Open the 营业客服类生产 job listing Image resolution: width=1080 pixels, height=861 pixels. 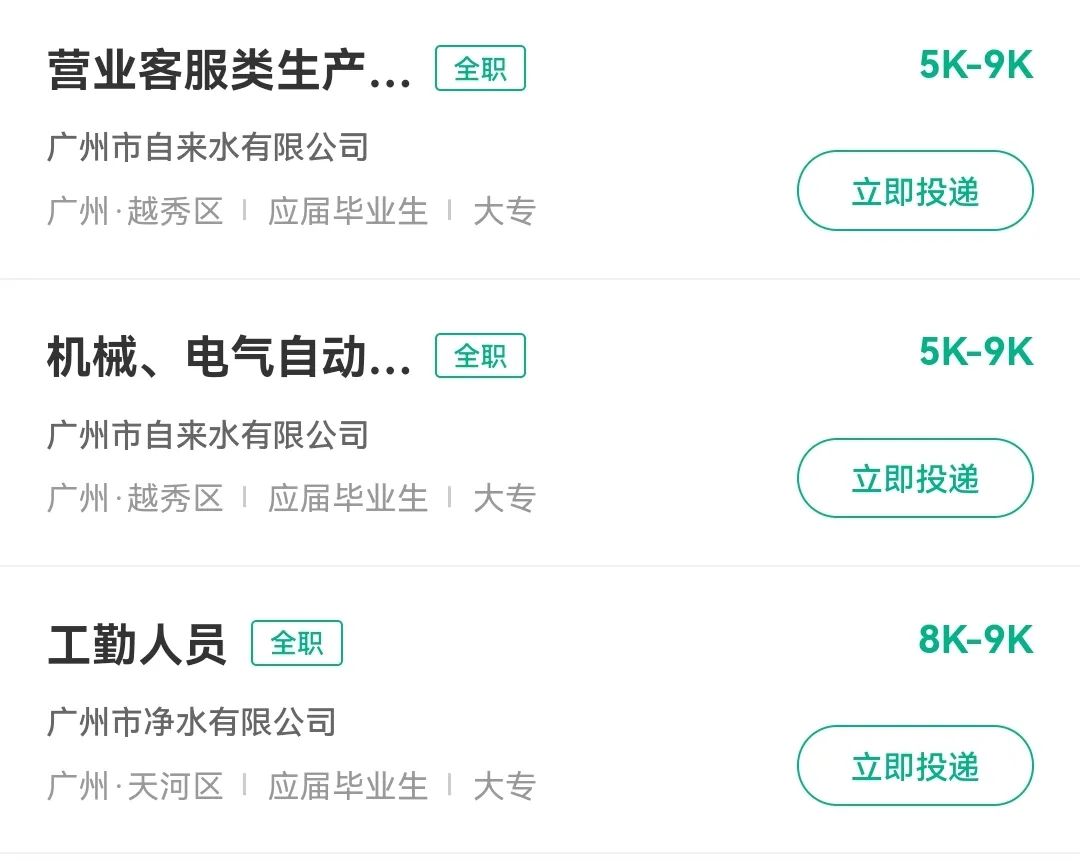(x=229, y=72)
